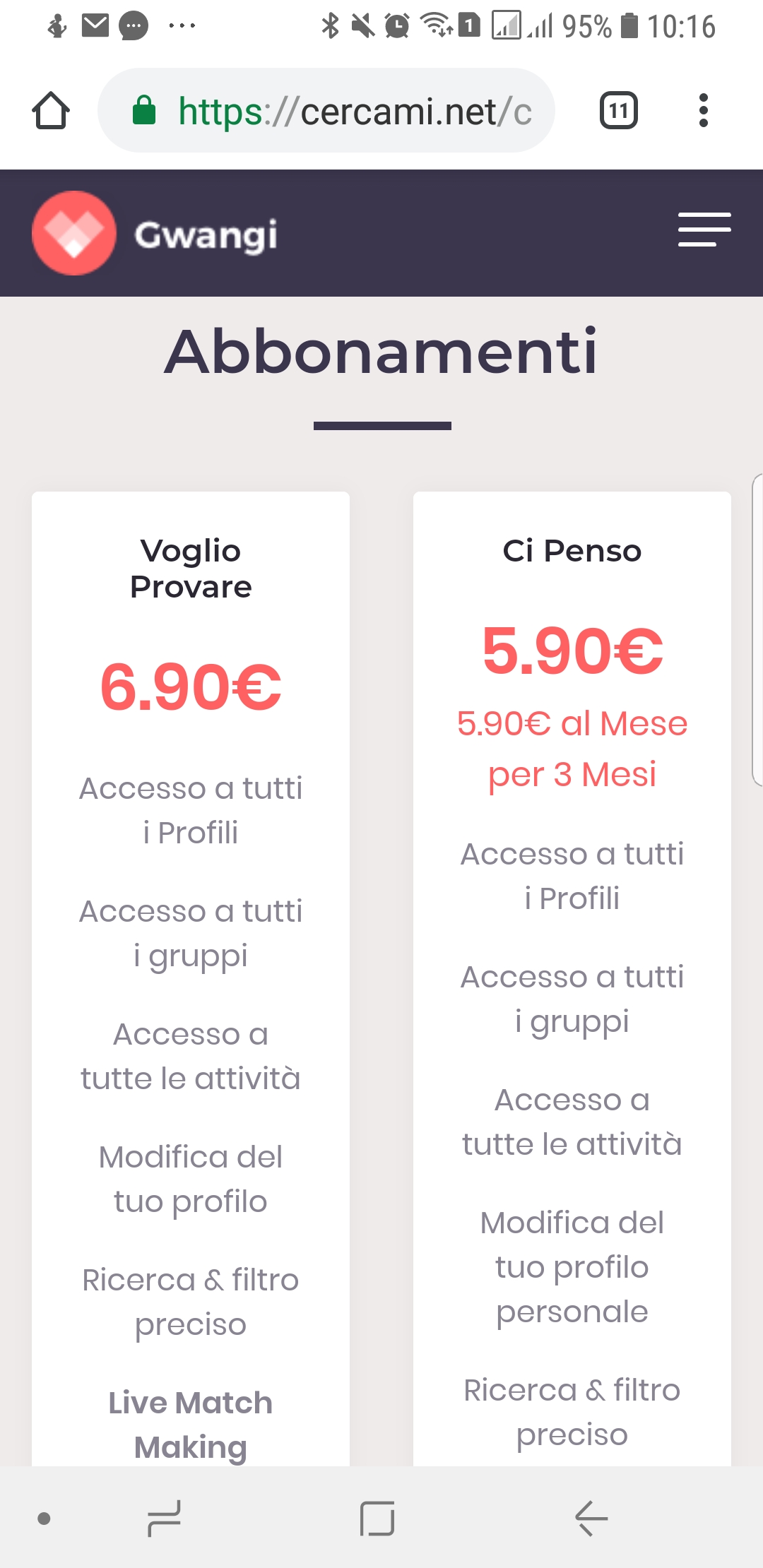The height and width of the screenshot is (1568, 763).
Task: Go back using the system back button
Action: click(591, 1519)
